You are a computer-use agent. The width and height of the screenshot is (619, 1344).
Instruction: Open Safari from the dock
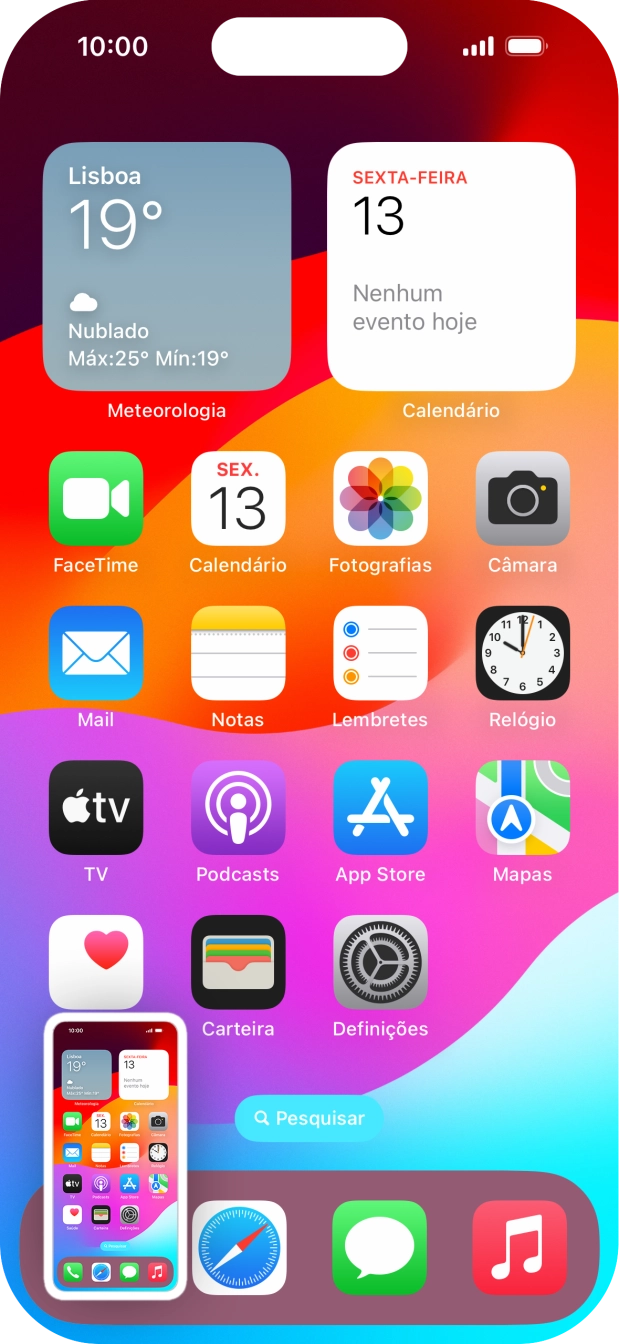(x=239, y=1248)
